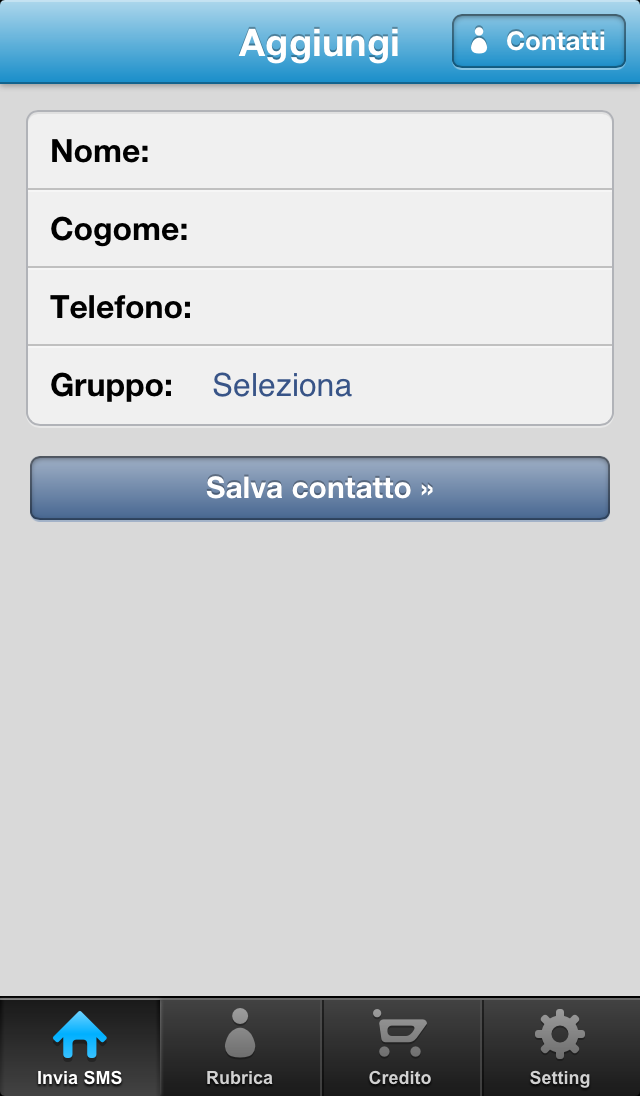Switch to the Invia SMS tab
This screenshot has height=1096, width=640.
(x=80, y=1047)
